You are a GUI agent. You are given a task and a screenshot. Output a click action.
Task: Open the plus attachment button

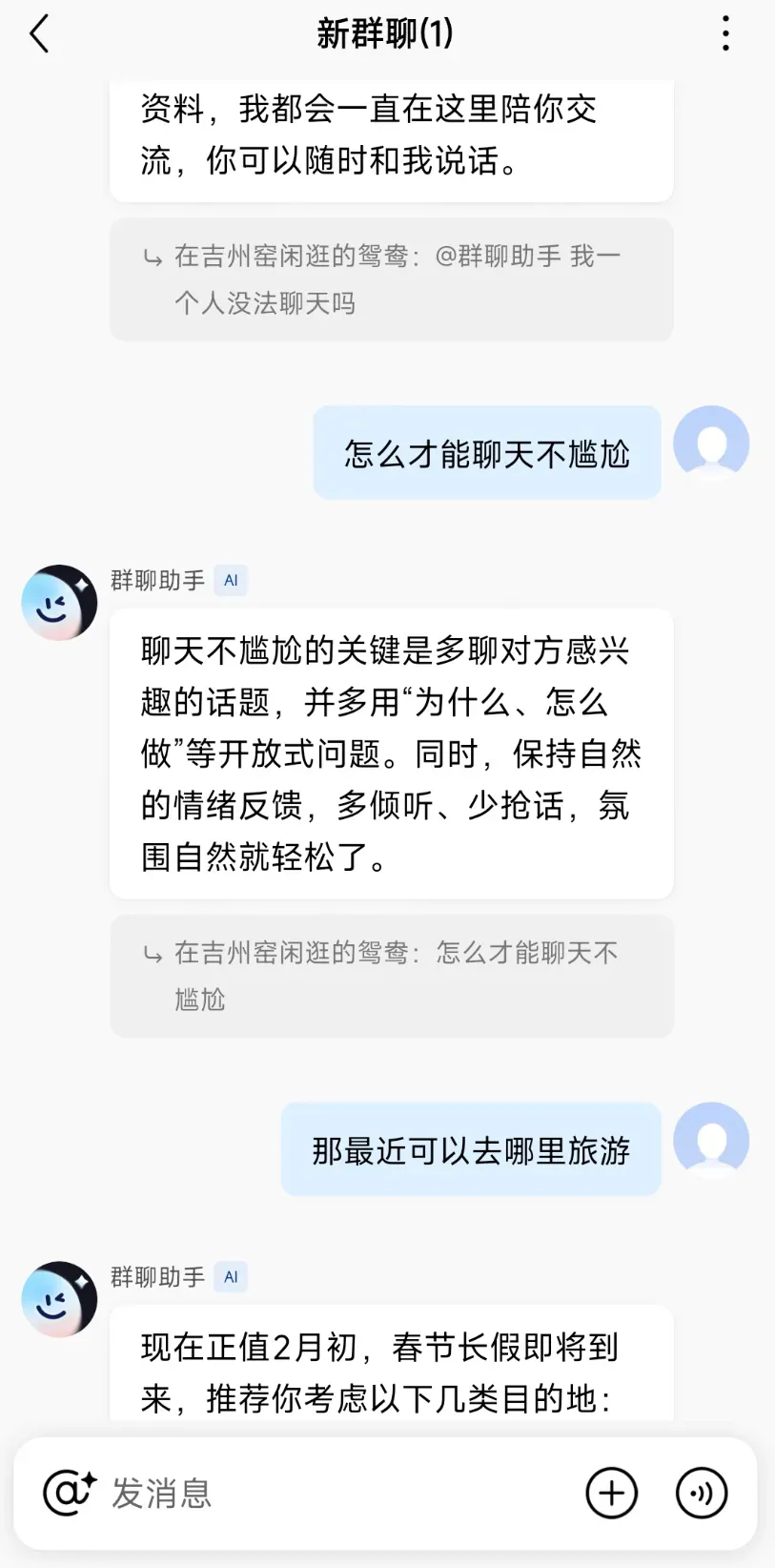pos(611,1493)
